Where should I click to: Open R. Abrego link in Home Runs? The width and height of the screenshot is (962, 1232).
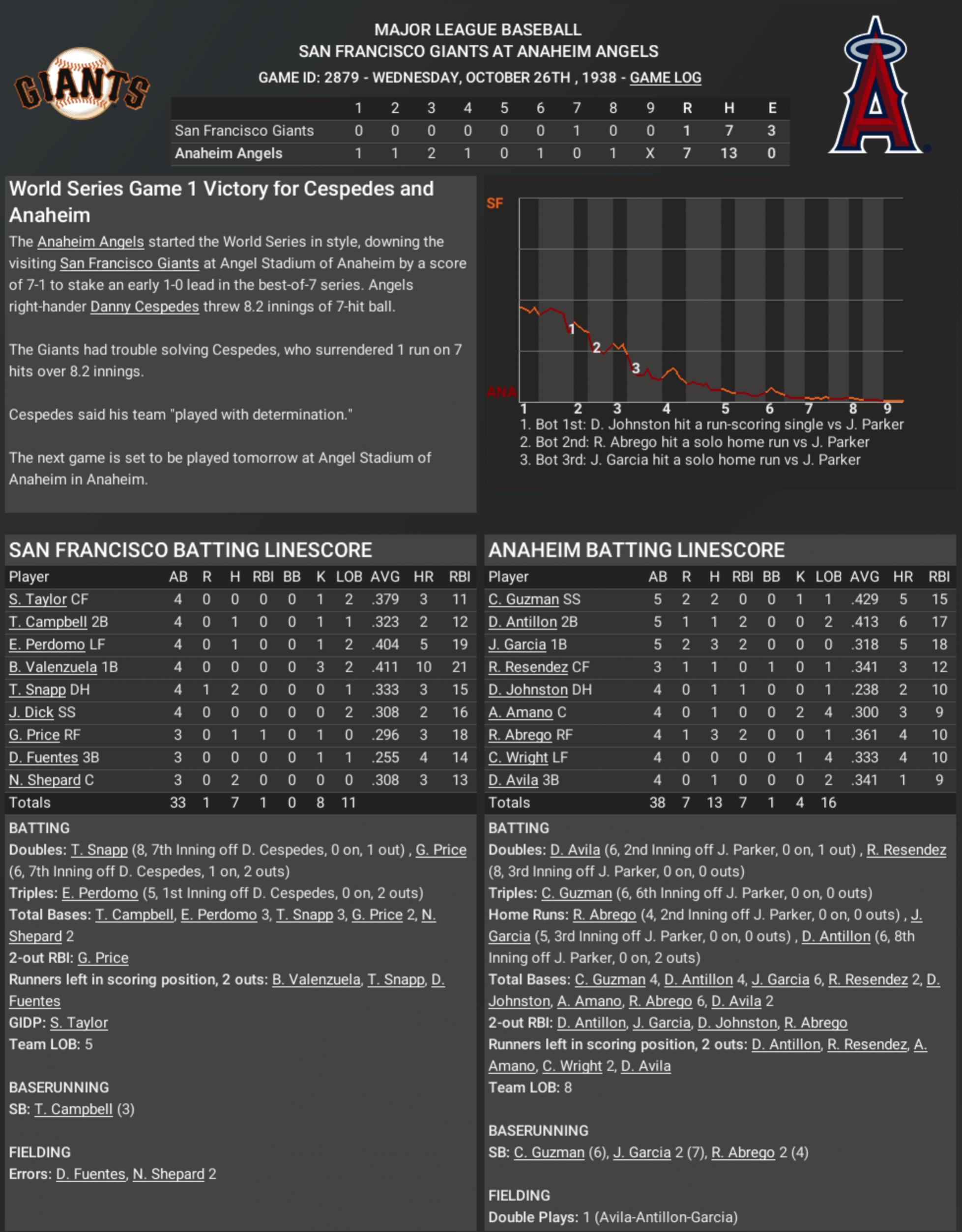[x=604, y=915]
